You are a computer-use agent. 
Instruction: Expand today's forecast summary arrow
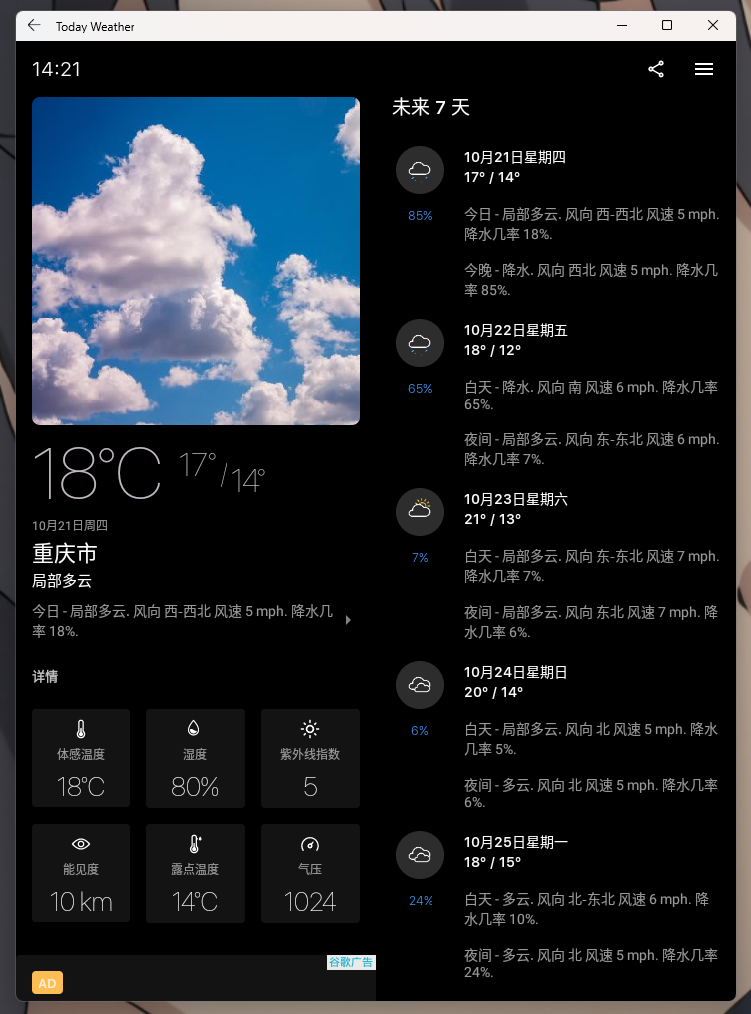tap(348, 620)
